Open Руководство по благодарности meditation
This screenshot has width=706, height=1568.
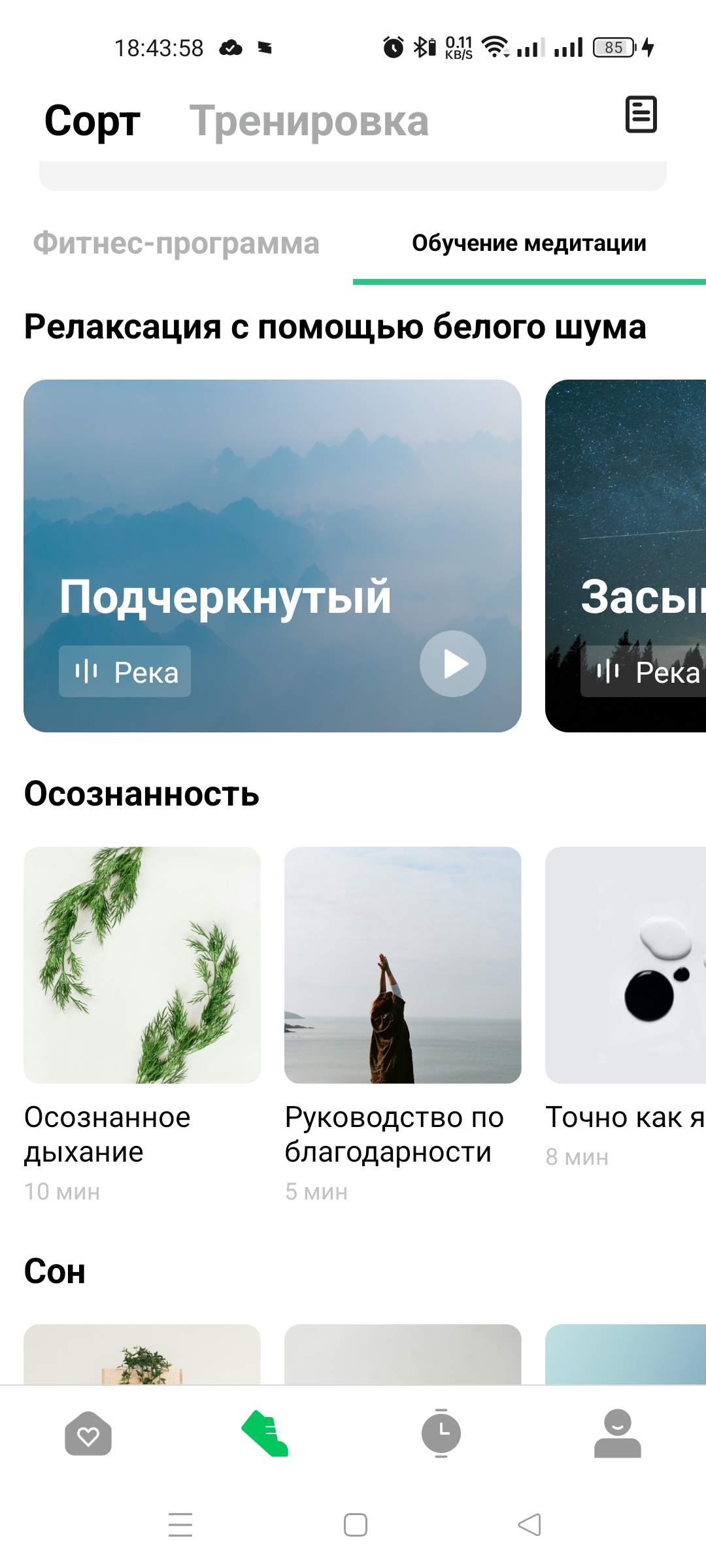tap(403, 965)
